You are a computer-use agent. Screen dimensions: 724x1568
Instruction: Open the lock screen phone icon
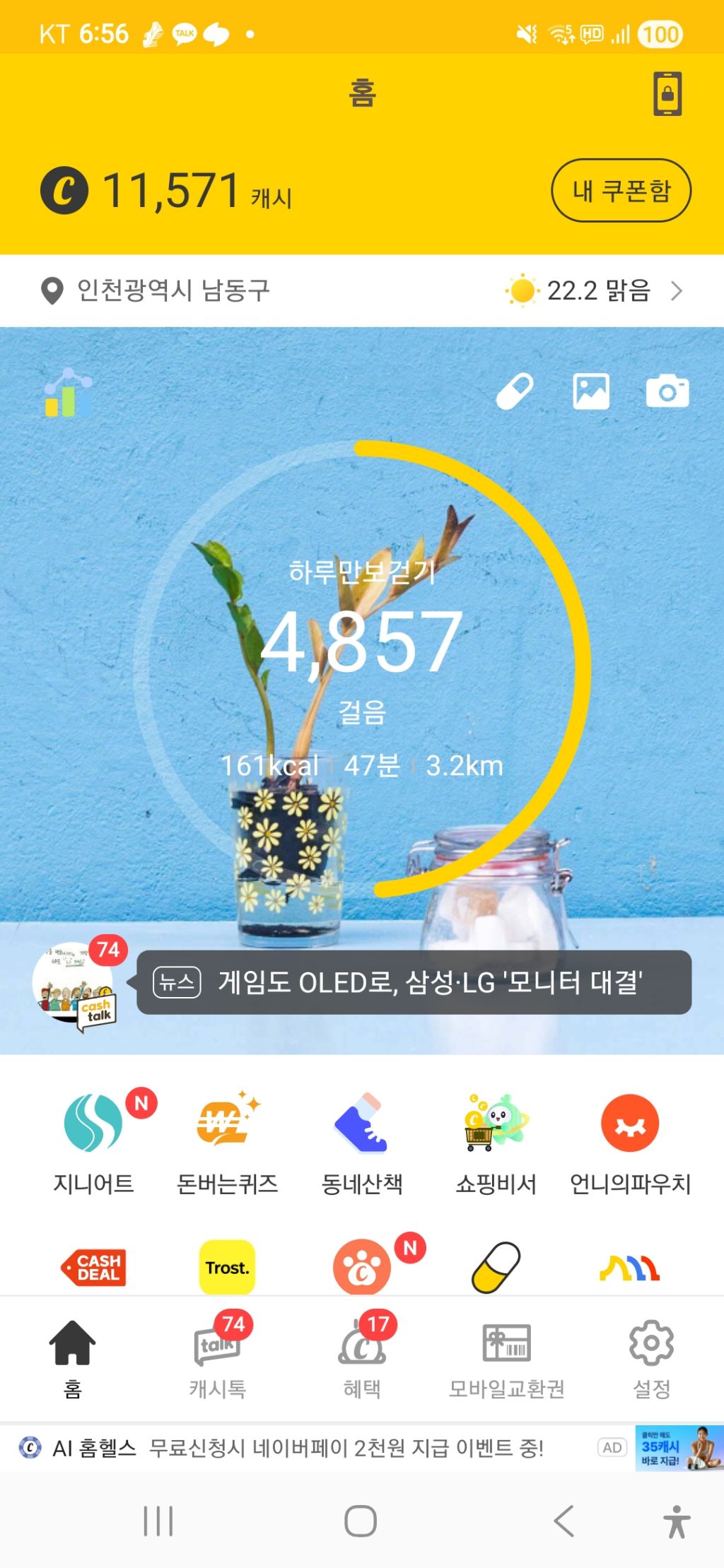667,93
